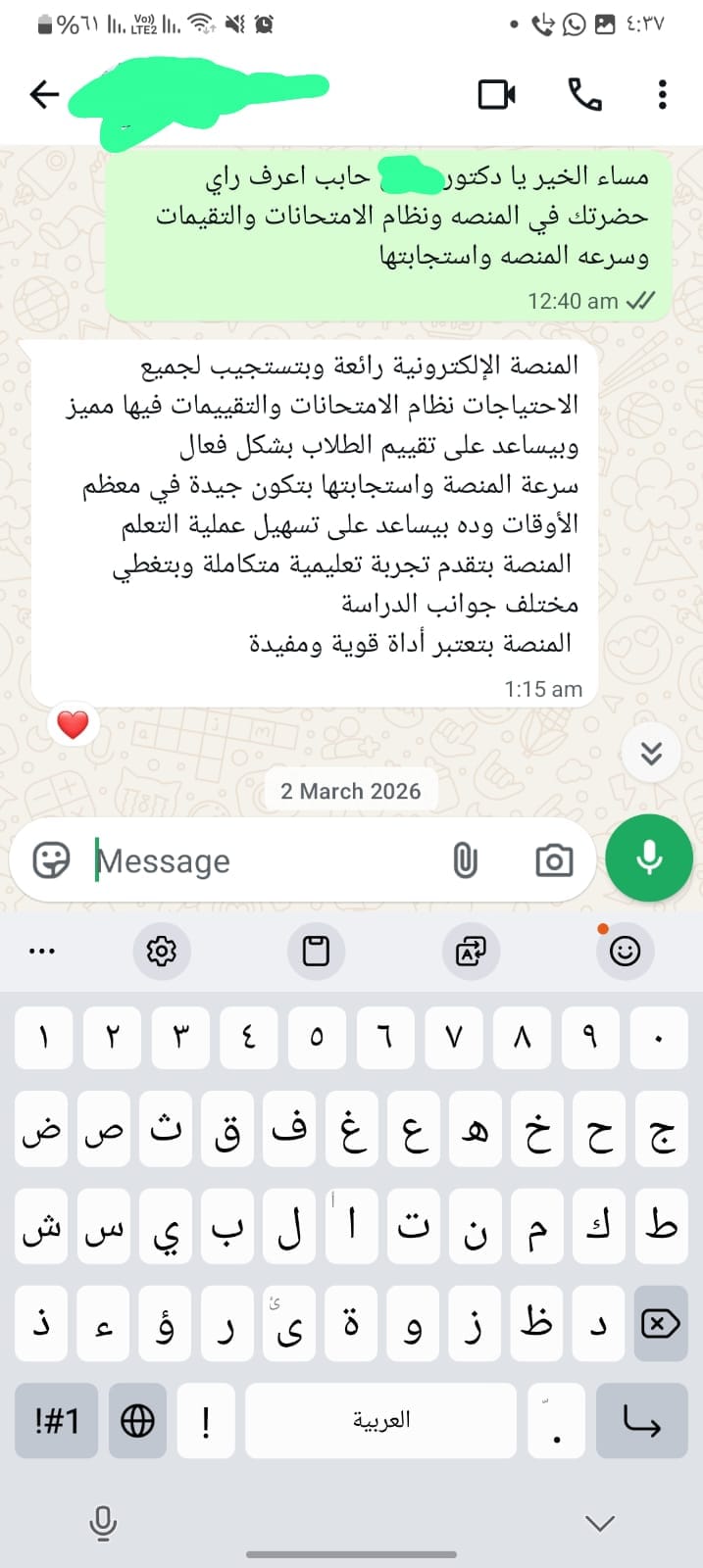Record a voice message with the microphone
Screen dimensions: 703x1568
pyautogui.click(x=649, y=858)
